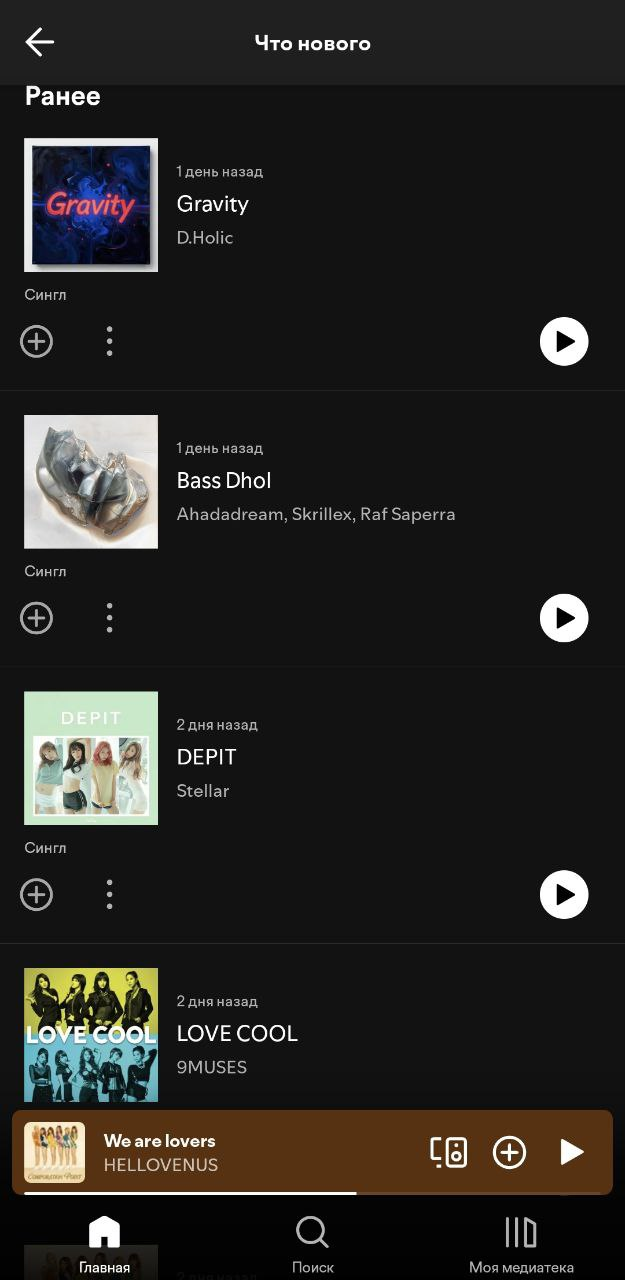Add We are lovers to library
This screenshot has width=625, height=1280.
point(509,1152)
